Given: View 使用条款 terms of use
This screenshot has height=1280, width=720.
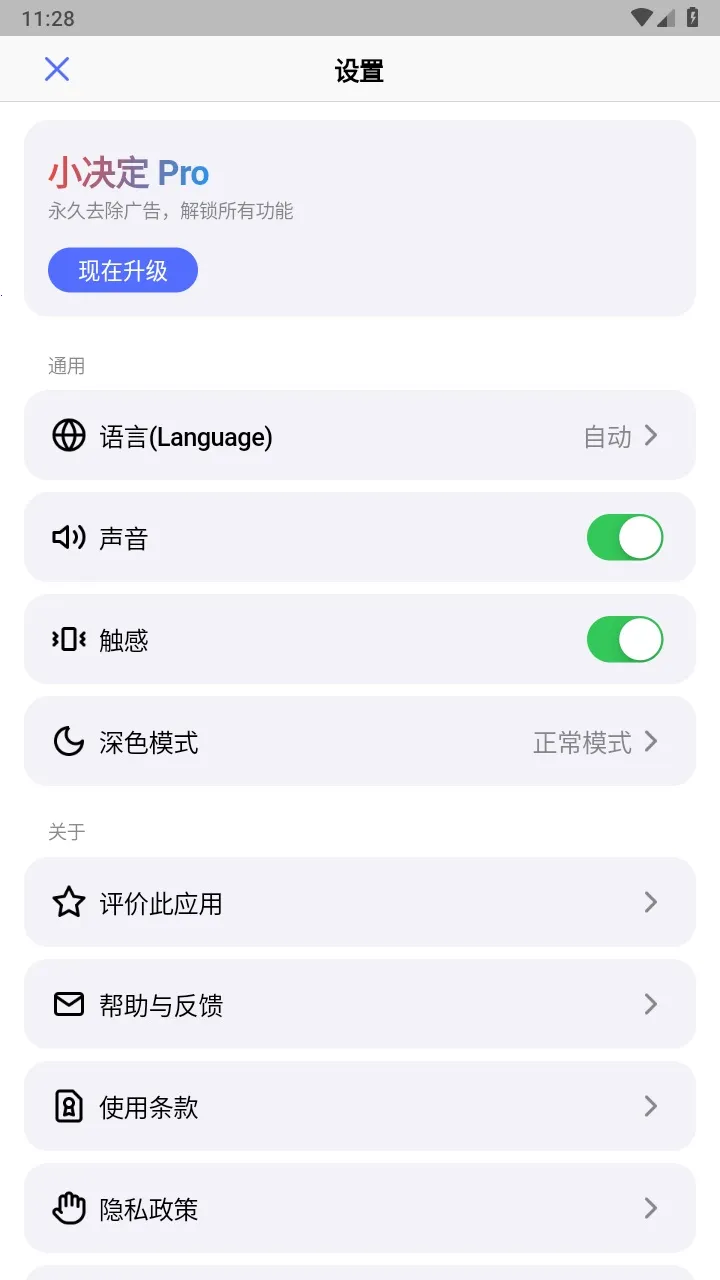Looking at the screenshot, I should coord(359,1107).
